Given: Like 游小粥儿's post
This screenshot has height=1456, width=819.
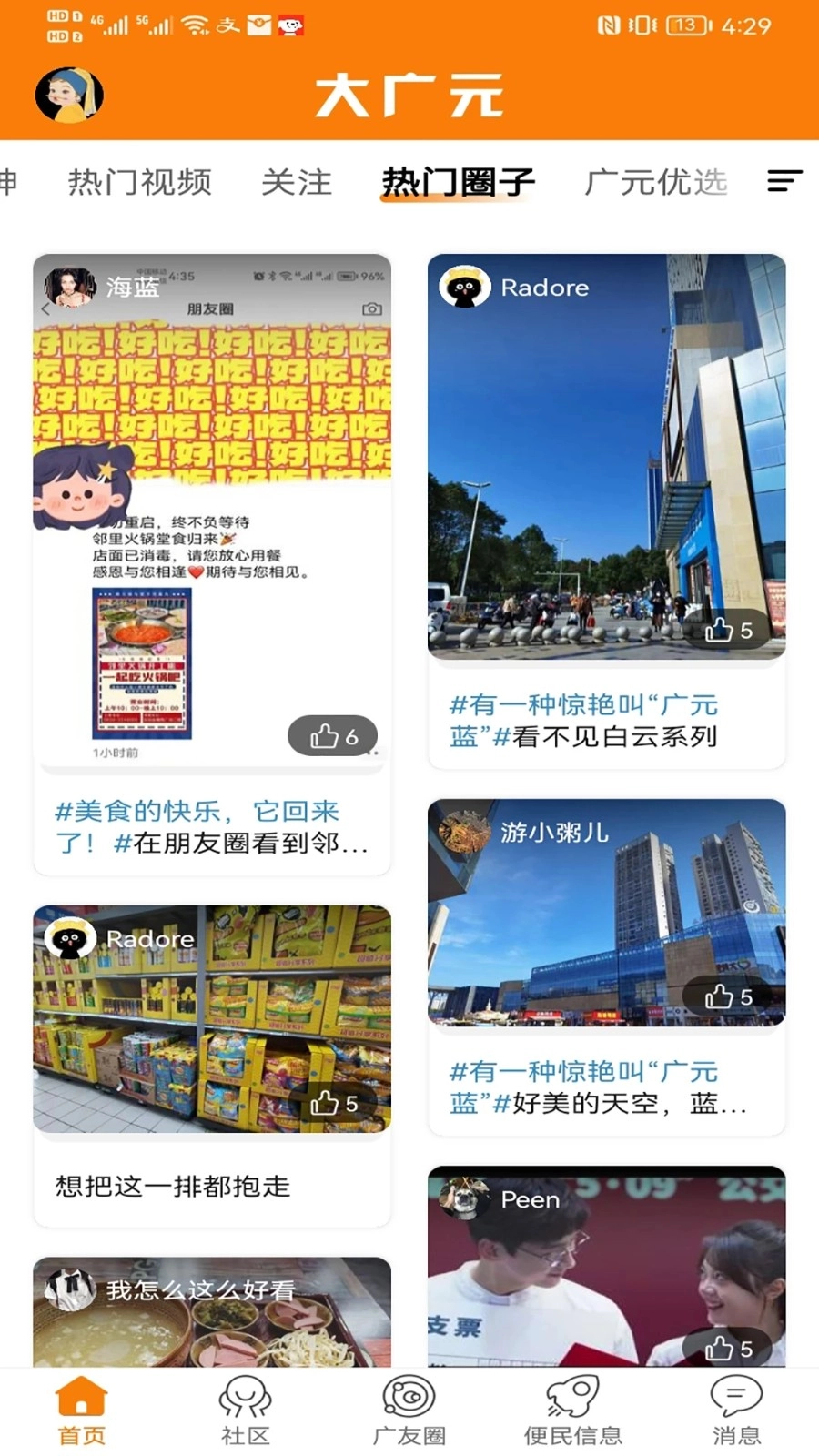Looking at the screenshot, I should point(729,997).
